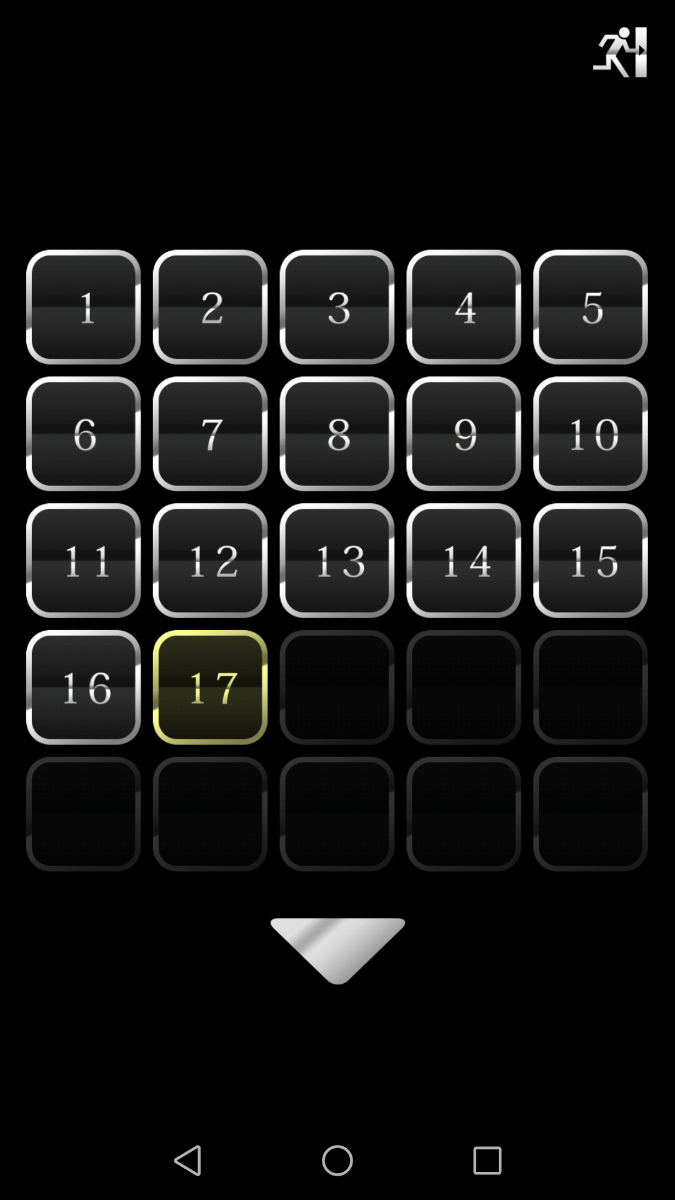Open level 6
The image size is (675, 1200).
tap(84, 434)
